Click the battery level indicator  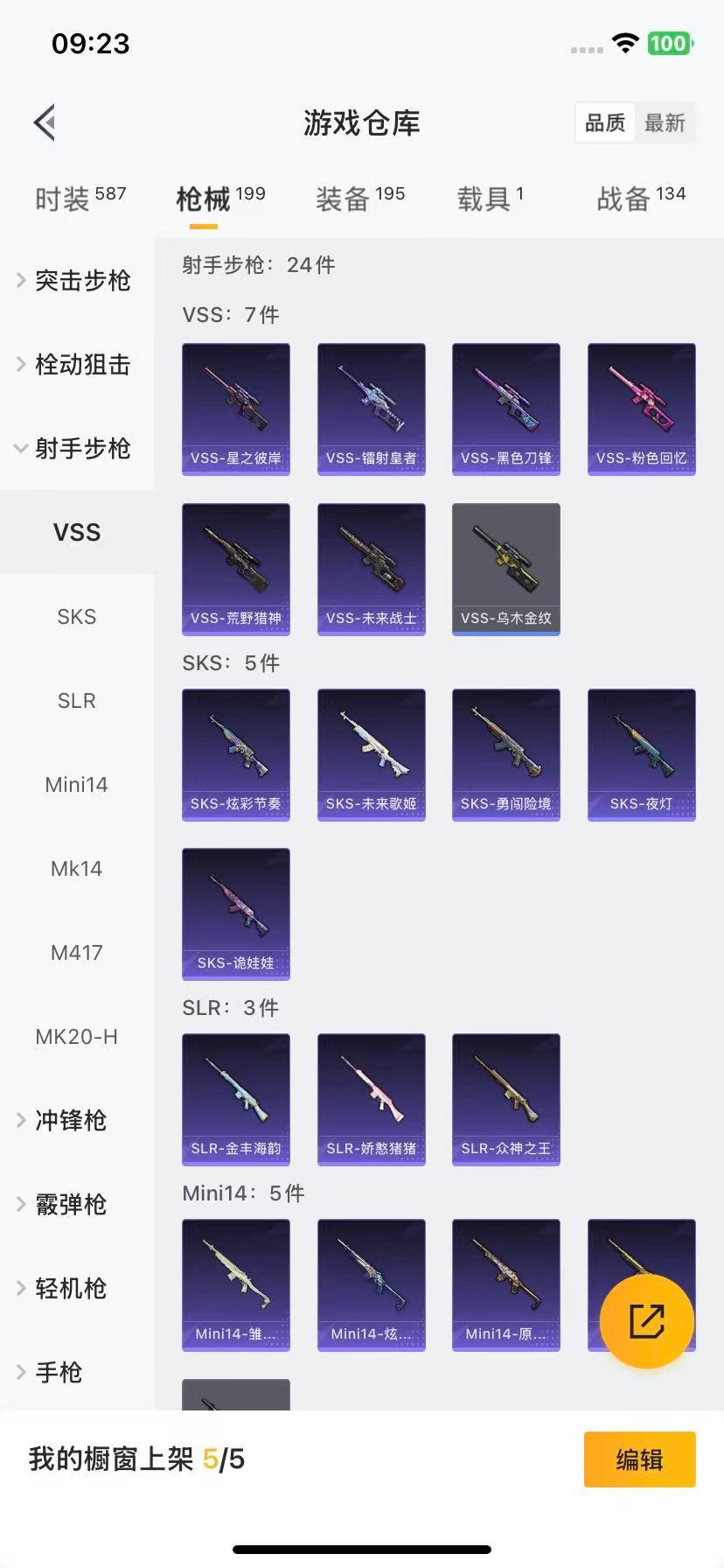pyautogui.click(x=669, y=43)
